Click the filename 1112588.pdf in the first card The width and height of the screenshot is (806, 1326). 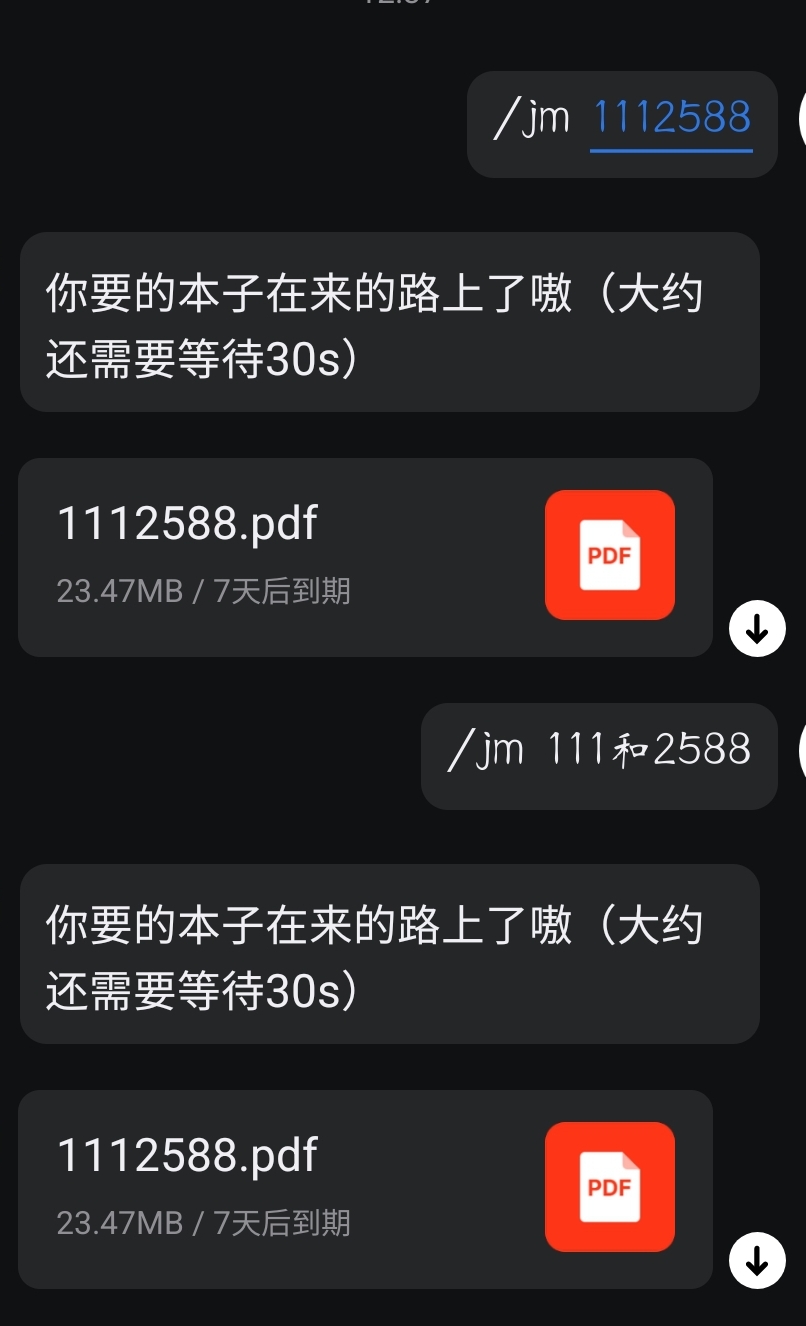(186, 522)
